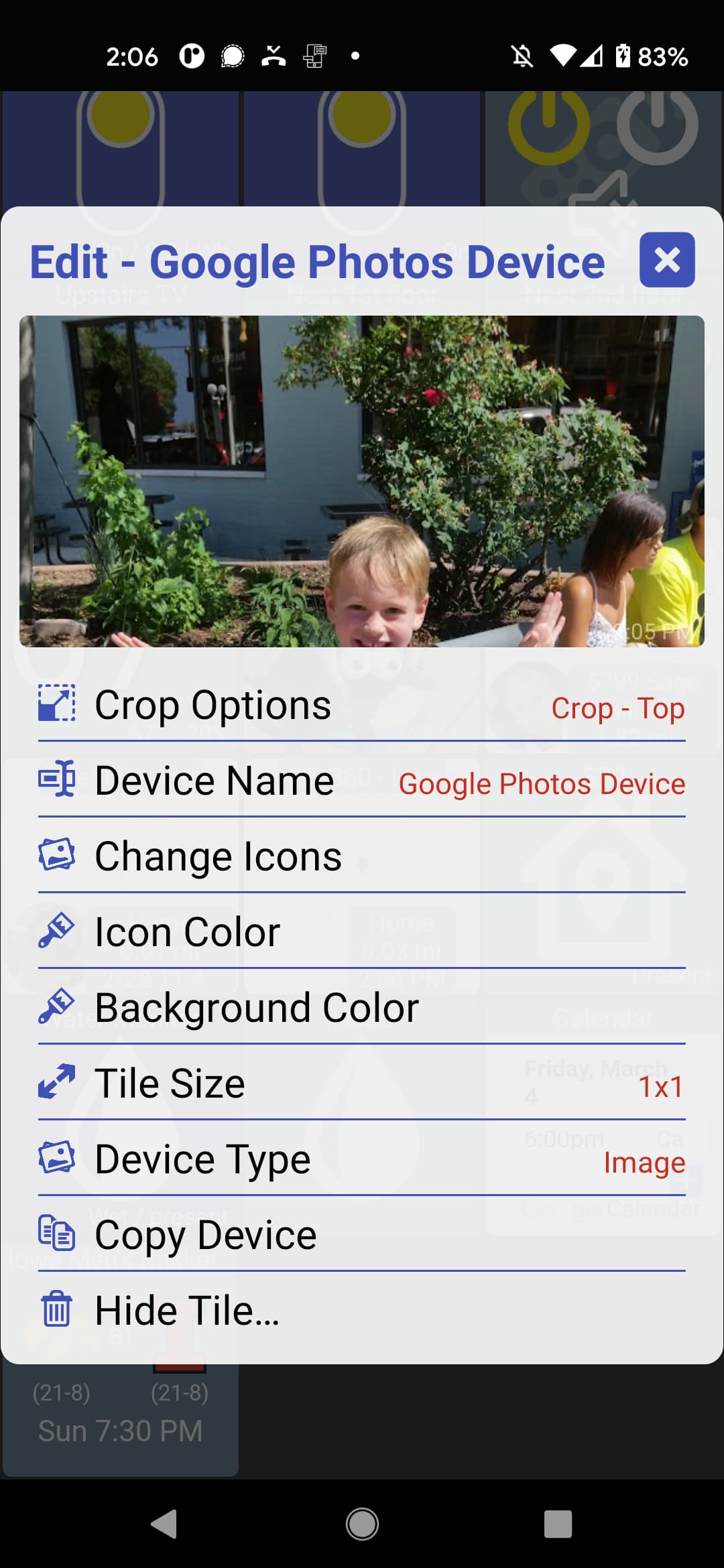Select Hide Tile option

click(x=362, y=1311)
